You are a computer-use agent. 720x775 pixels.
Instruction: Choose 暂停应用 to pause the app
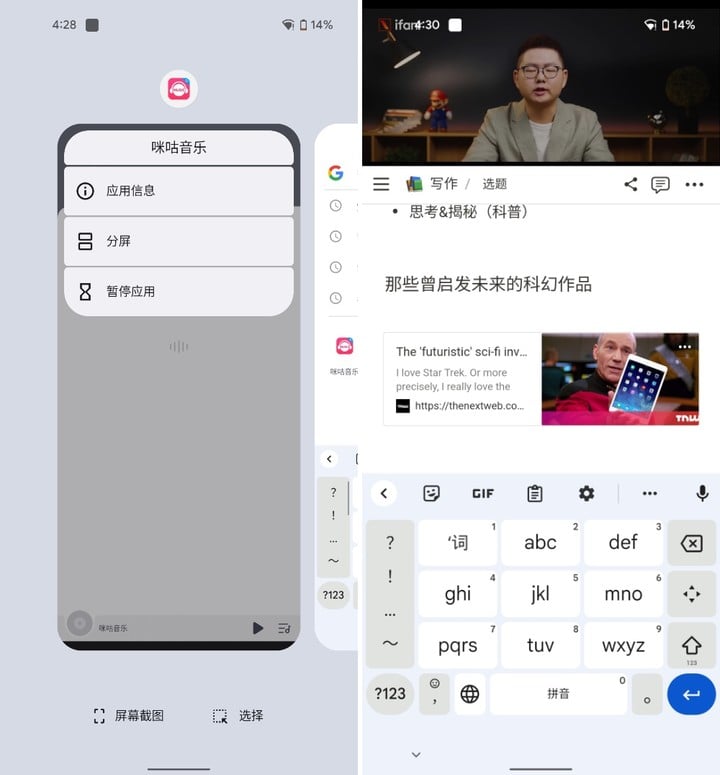click(178, 292)
